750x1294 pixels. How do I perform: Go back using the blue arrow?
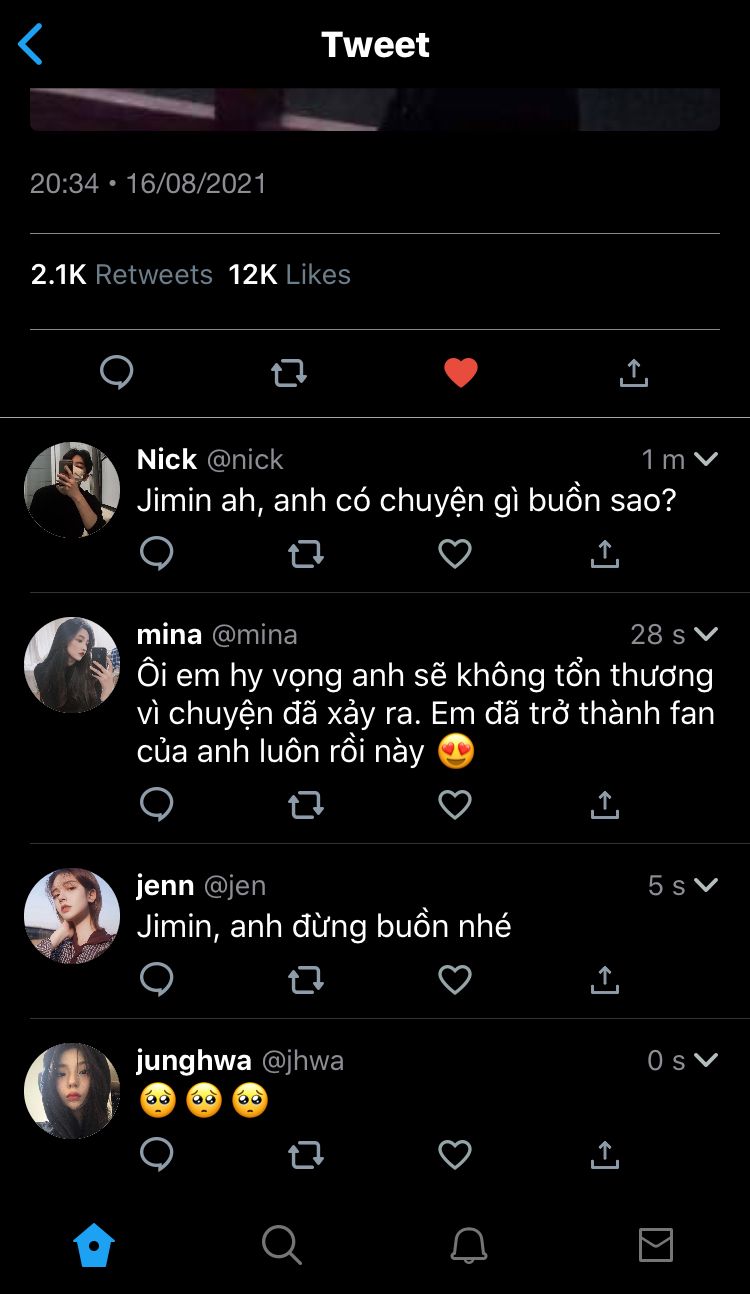tap(31, 45)
